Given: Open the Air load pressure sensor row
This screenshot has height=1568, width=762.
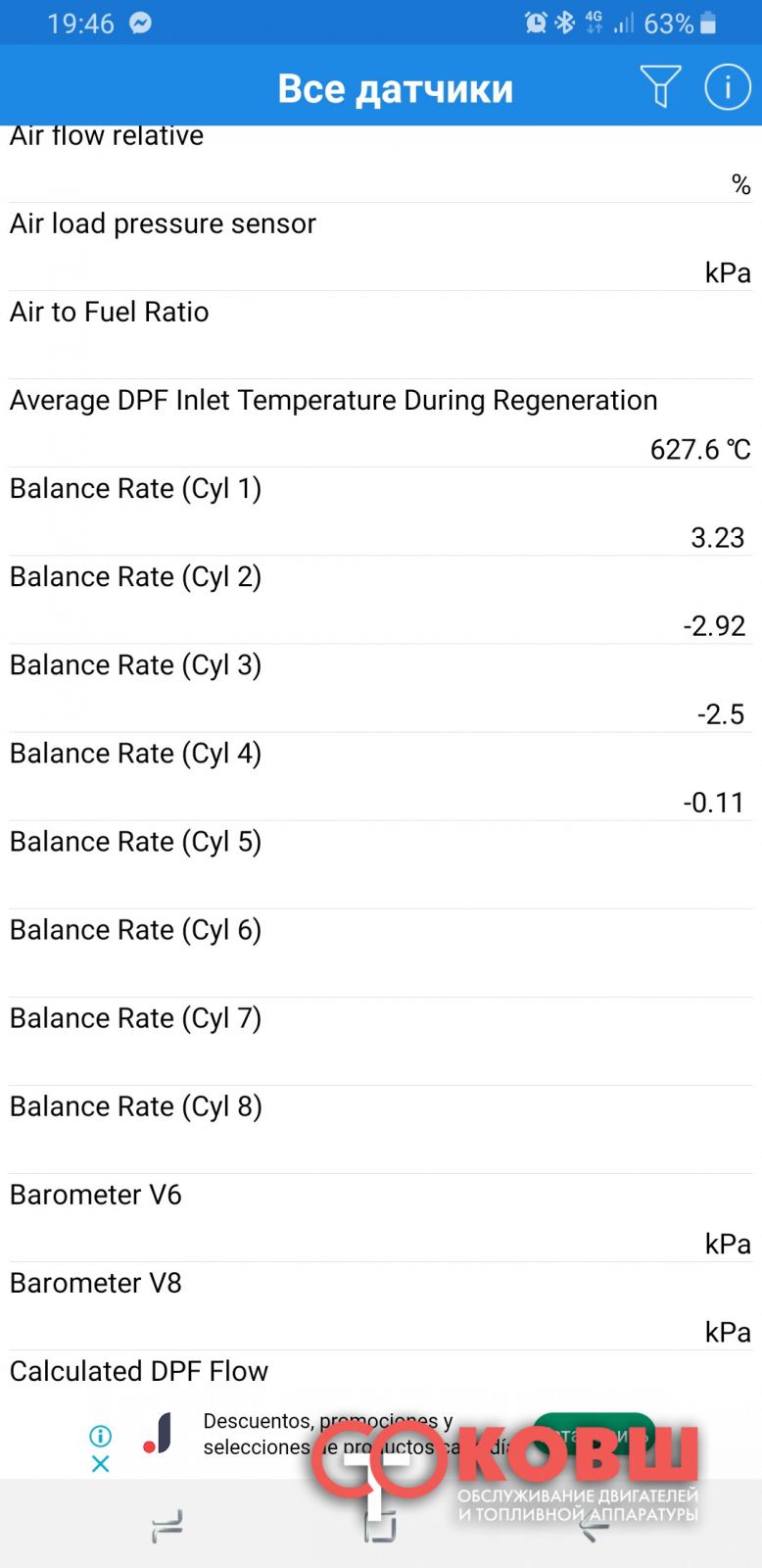Looking at the screenshot, I should pyautogui.click(x=381, y=247).
